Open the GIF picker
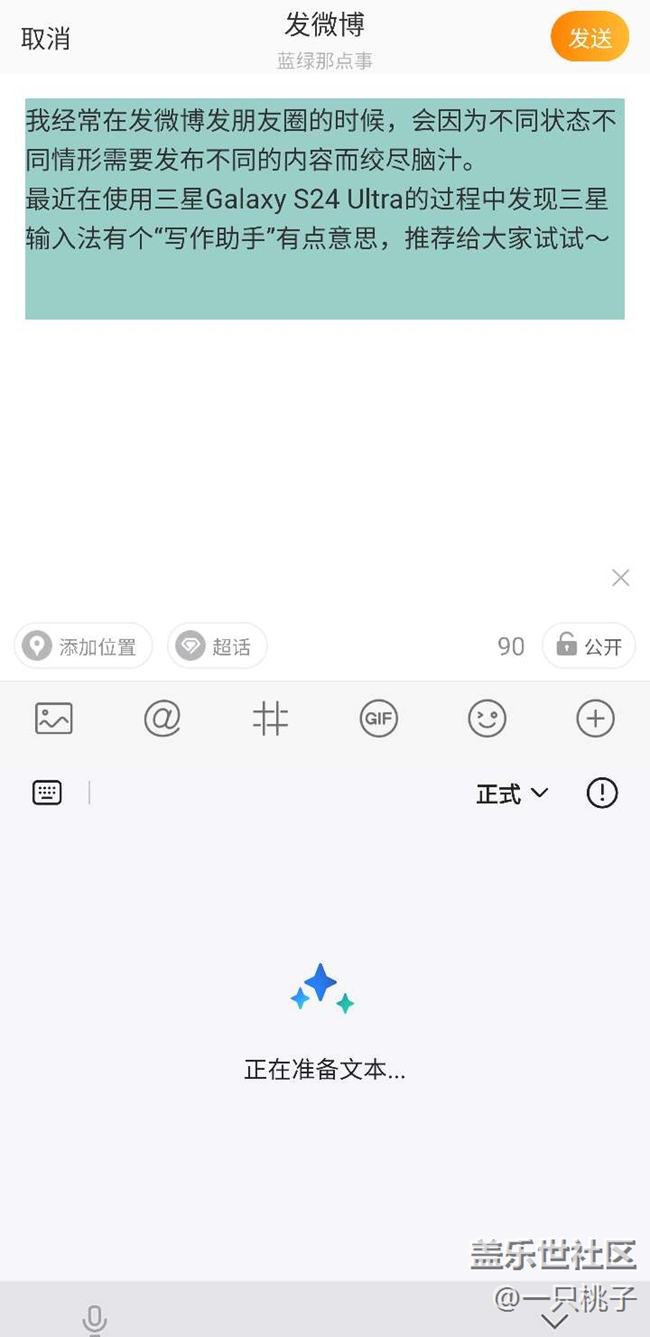The image size is (650, 1337). pyautogui.click(x=379, y=718)
